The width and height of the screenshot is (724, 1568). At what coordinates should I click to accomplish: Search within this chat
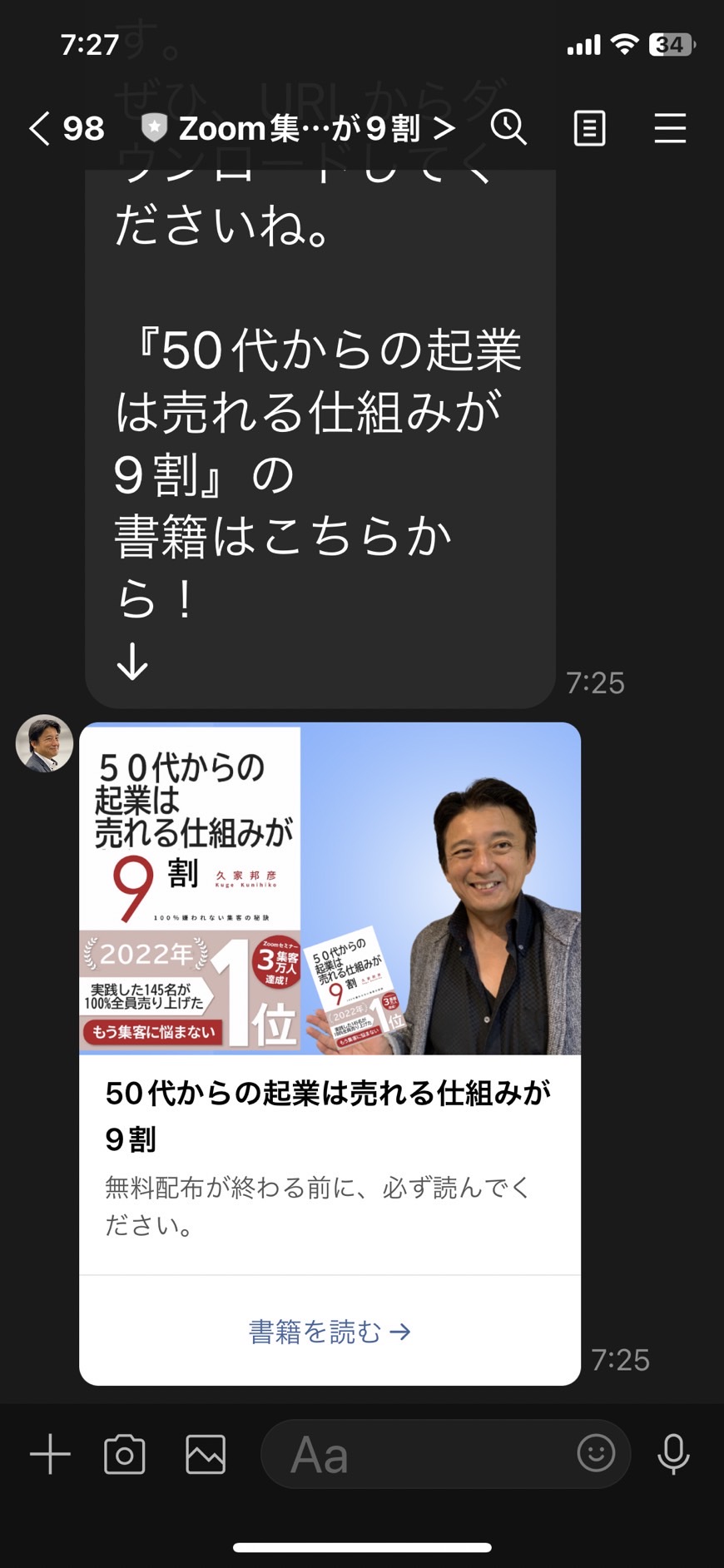coord(508,128)
